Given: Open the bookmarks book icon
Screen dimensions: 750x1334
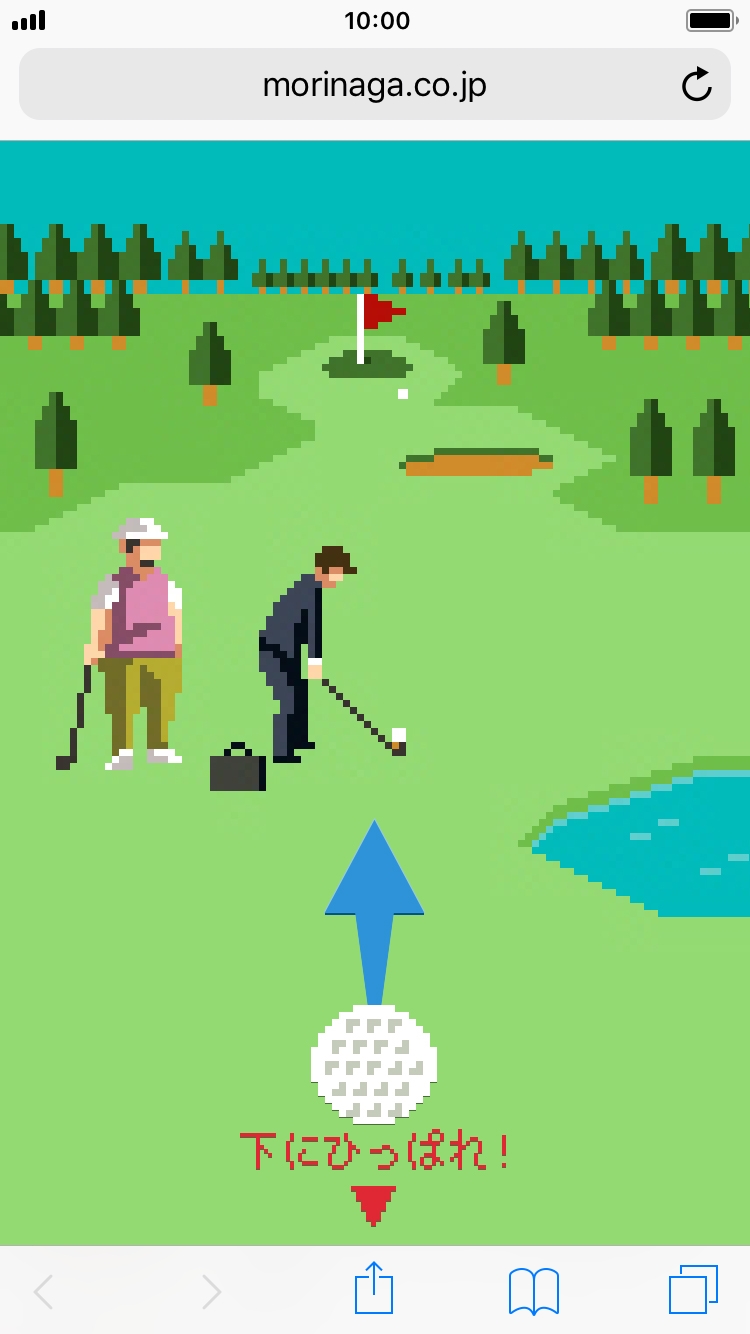Looking at the screenshot, I should 534,1291.
